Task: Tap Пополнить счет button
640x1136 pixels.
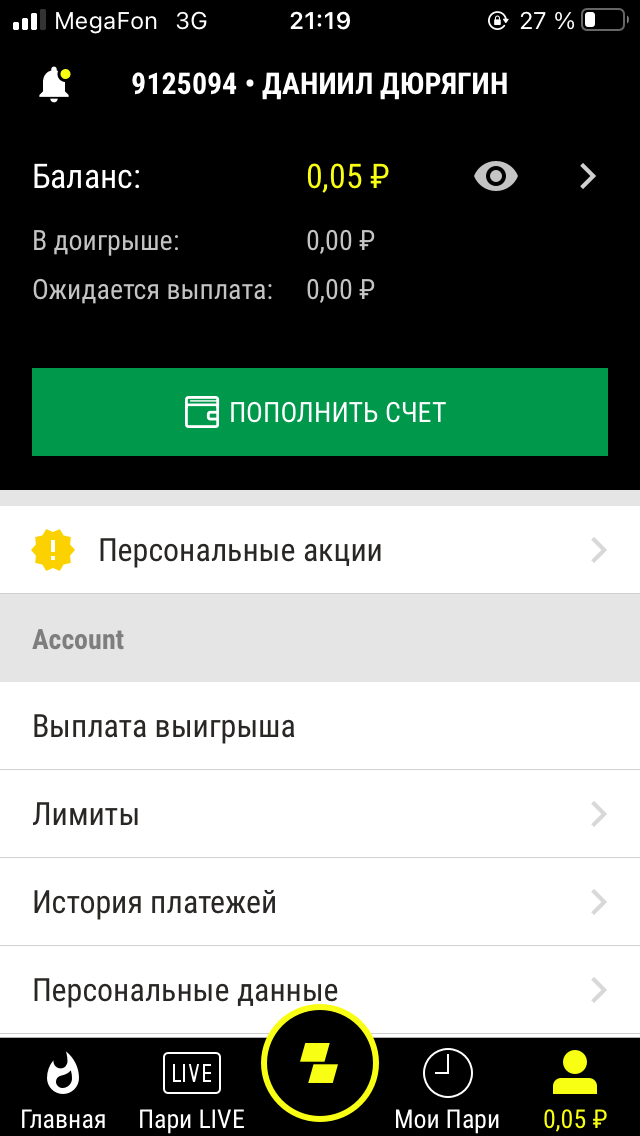Action: tap(320, 412)
